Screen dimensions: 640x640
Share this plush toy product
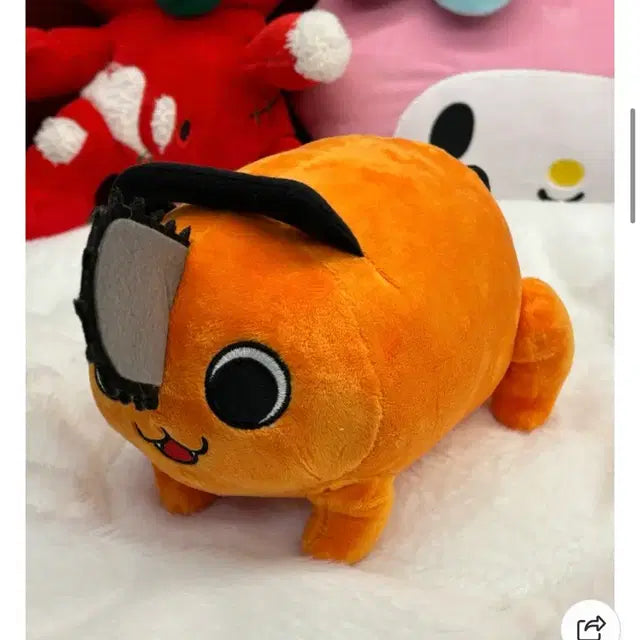click(592, 625)
